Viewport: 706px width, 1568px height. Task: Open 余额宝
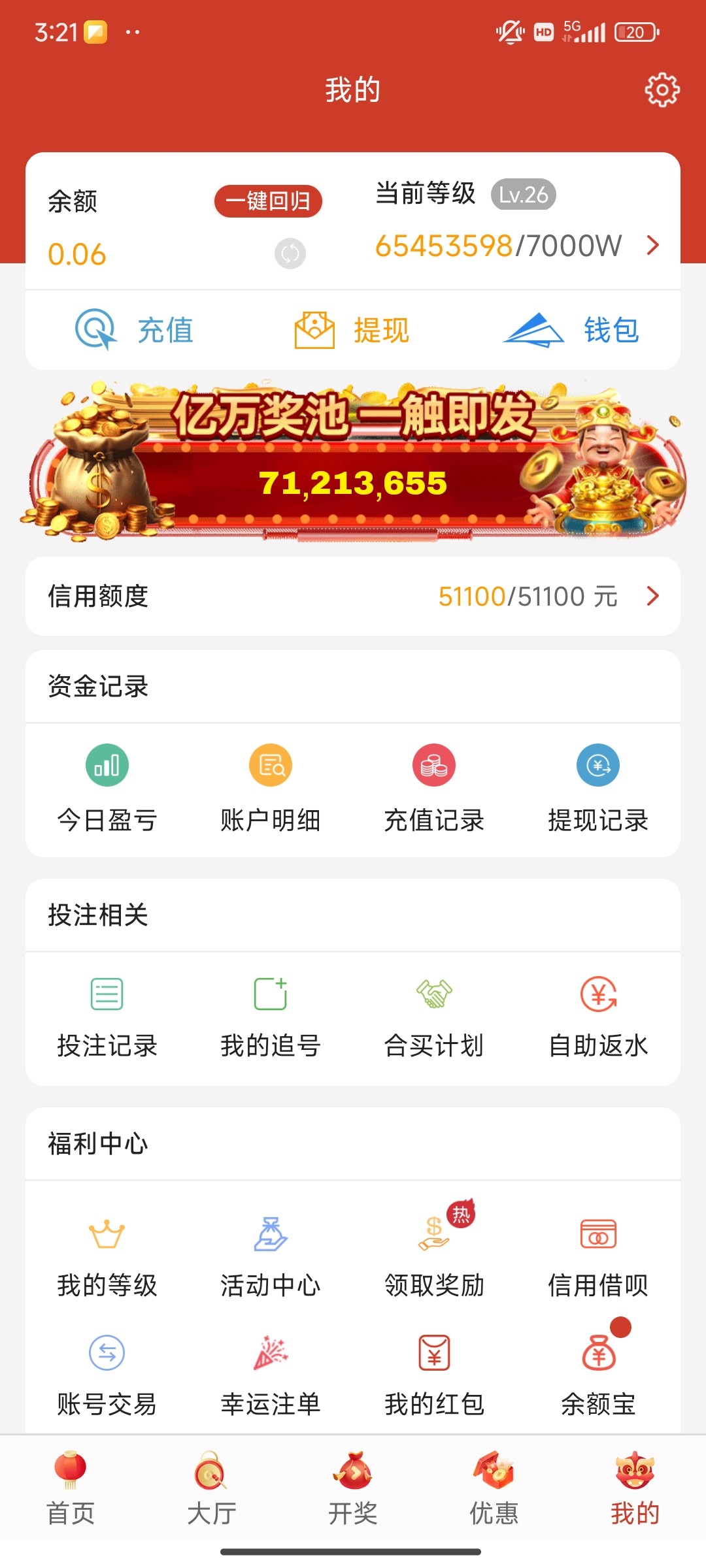click(598, 1372)
